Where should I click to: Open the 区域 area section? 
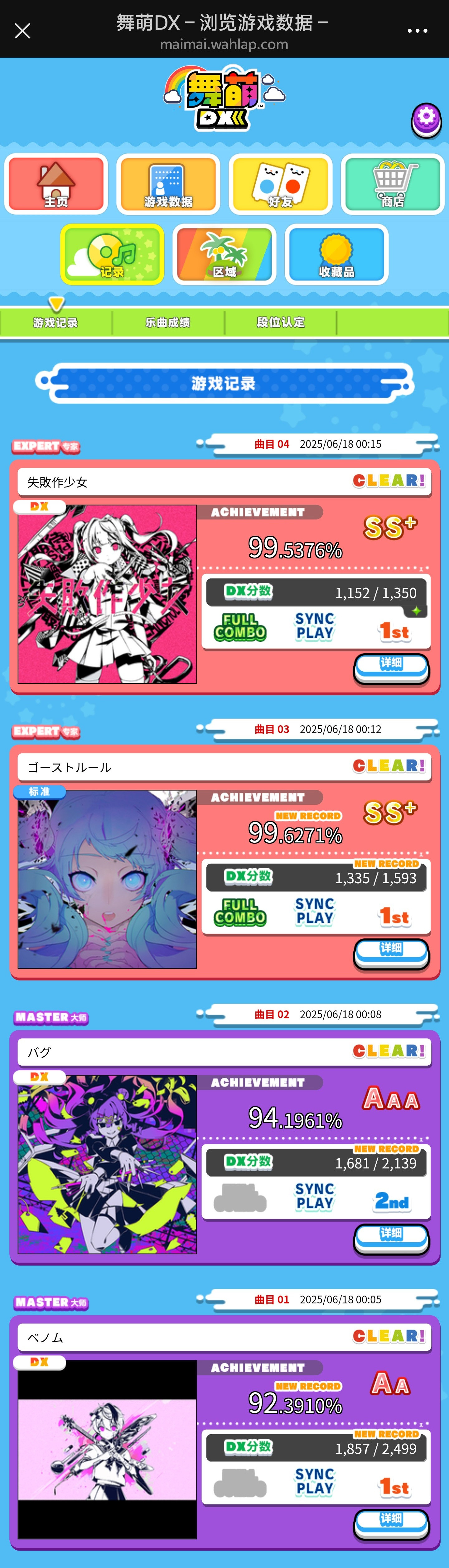(224, 254)
